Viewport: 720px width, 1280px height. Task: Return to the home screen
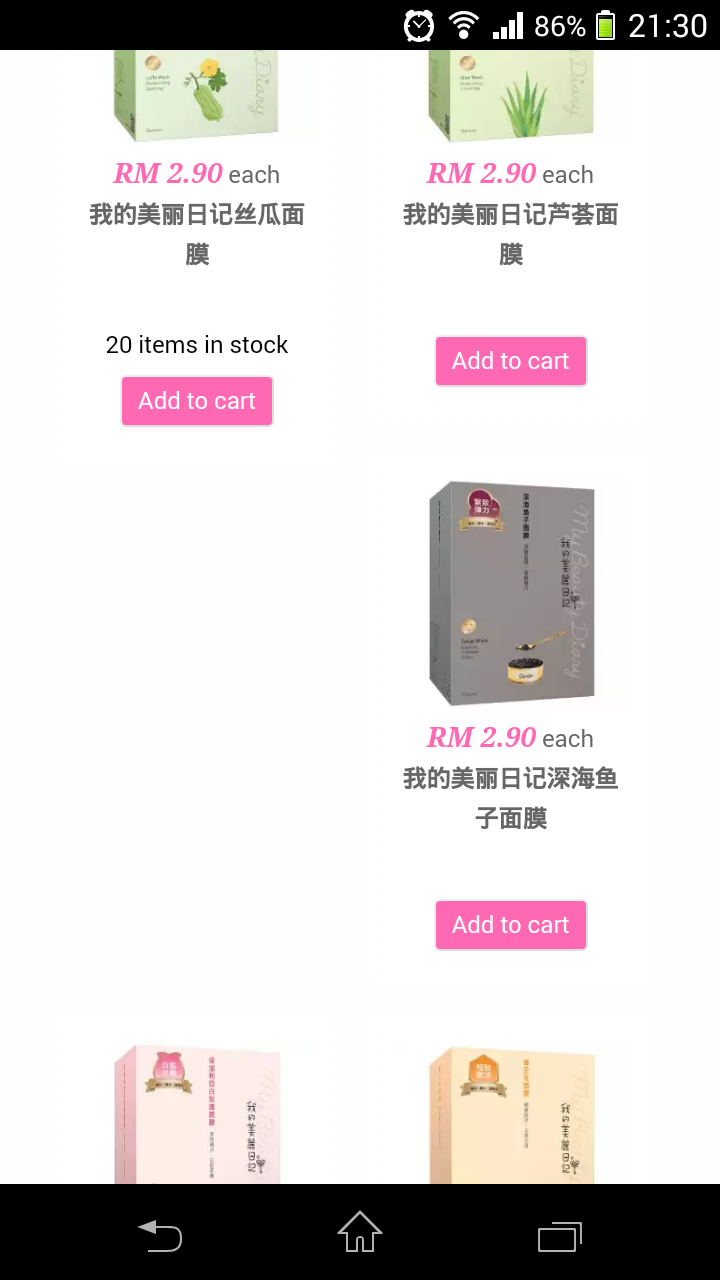(x=360, y=1233)
